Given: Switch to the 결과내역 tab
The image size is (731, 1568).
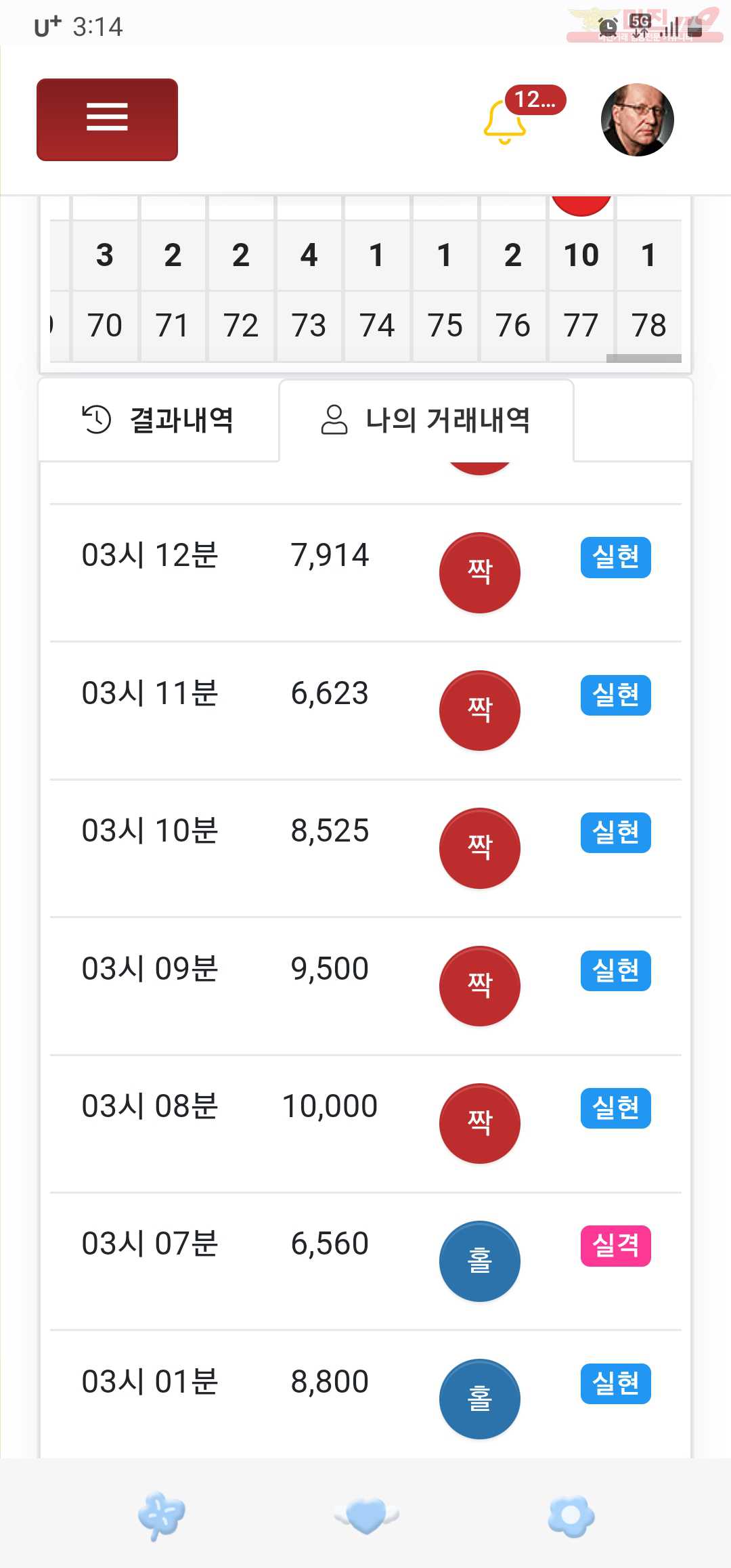Looking at the screenshot, I should tap(158, 420).
